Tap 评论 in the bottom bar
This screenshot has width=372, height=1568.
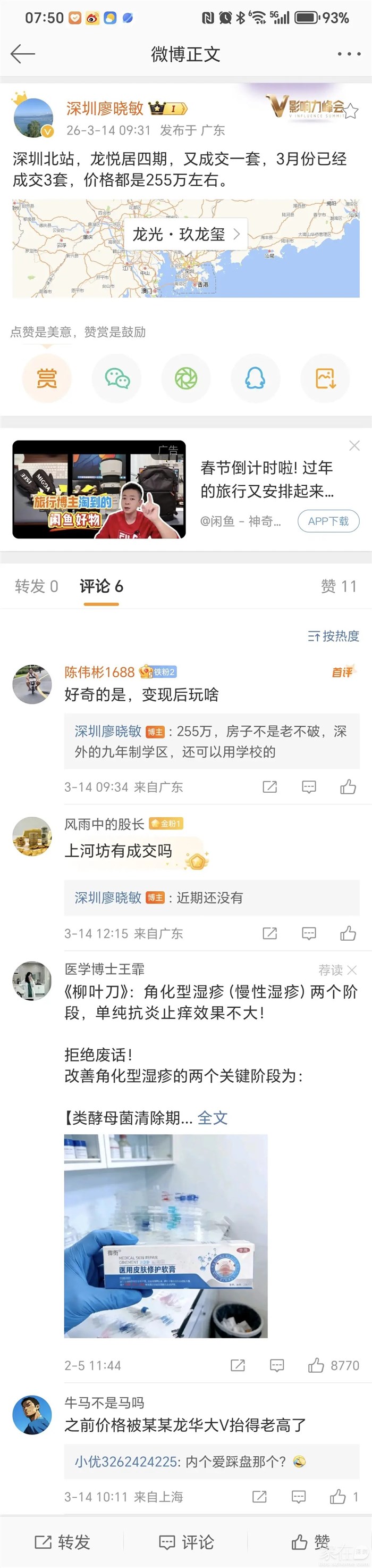tap(186, 1542)
